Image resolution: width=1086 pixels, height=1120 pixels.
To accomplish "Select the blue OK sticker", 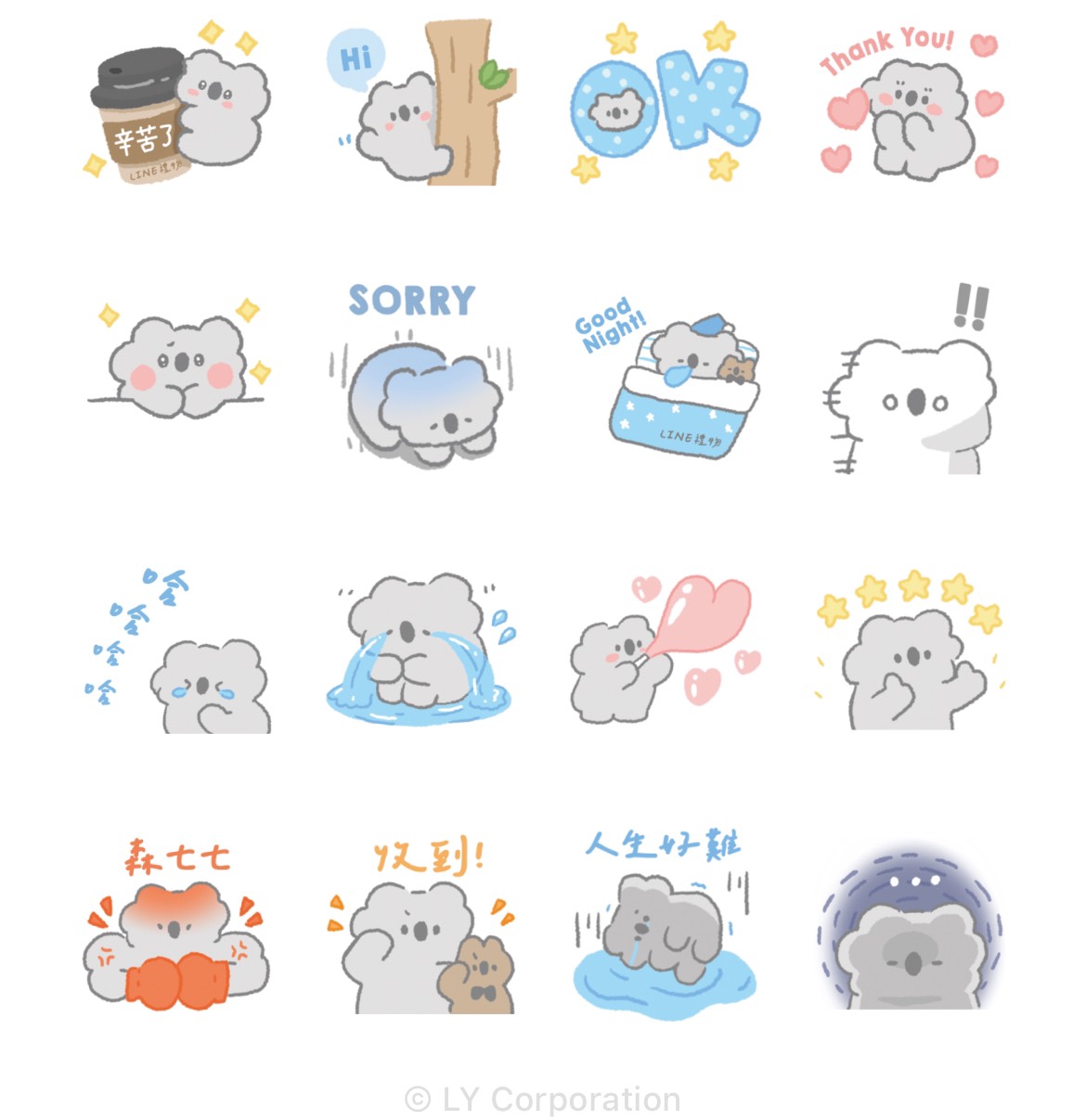I will point(665,105).
